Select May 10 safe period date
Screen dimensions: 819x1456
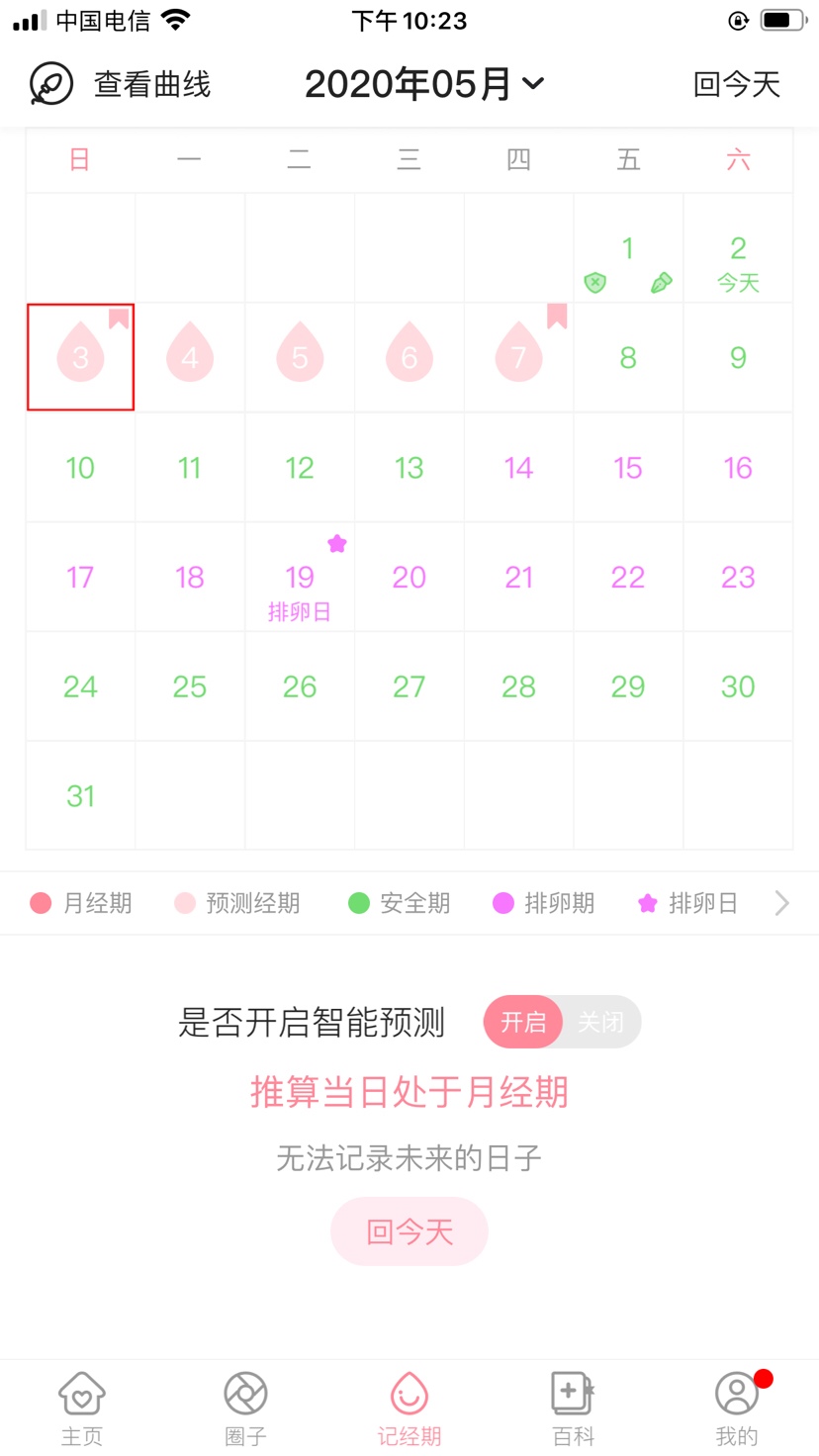point(80,468)
